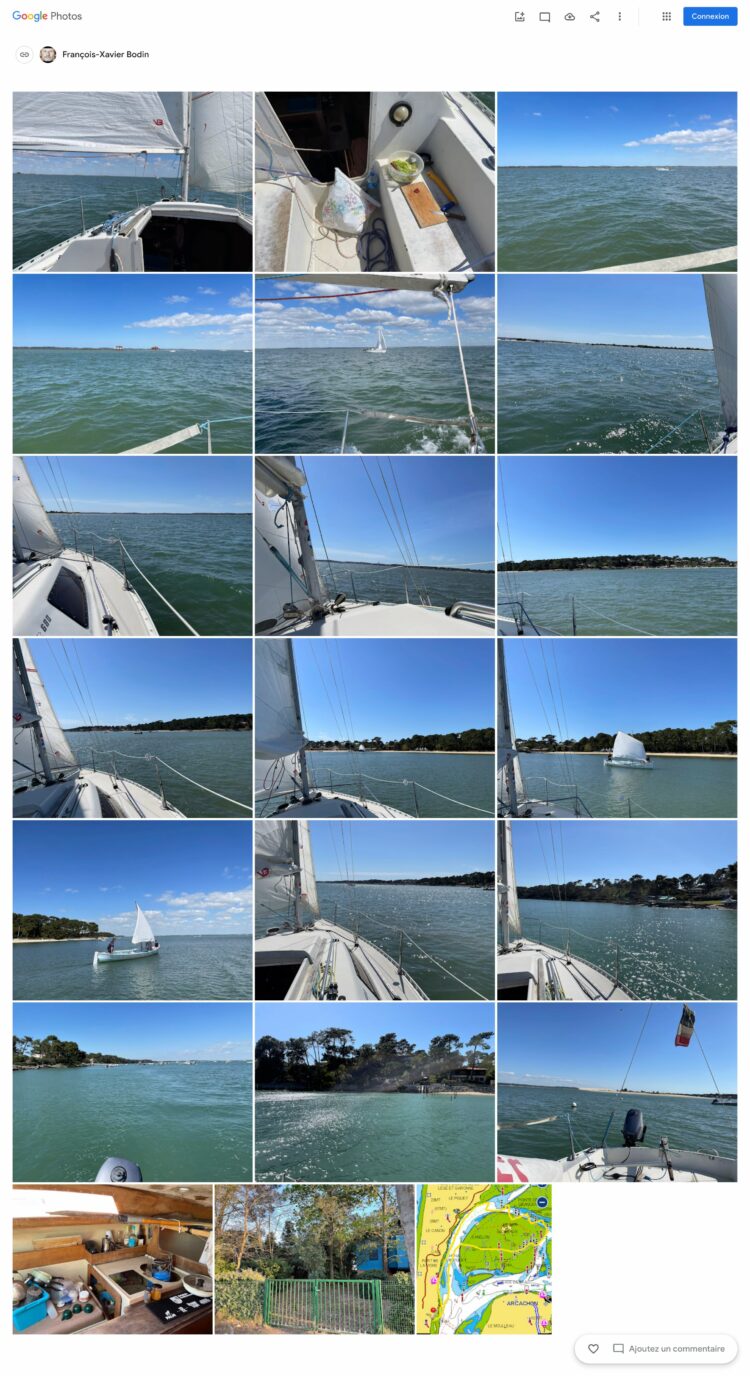Open the green garden gate photo

pyautogui.click(x=314, y=1259)
